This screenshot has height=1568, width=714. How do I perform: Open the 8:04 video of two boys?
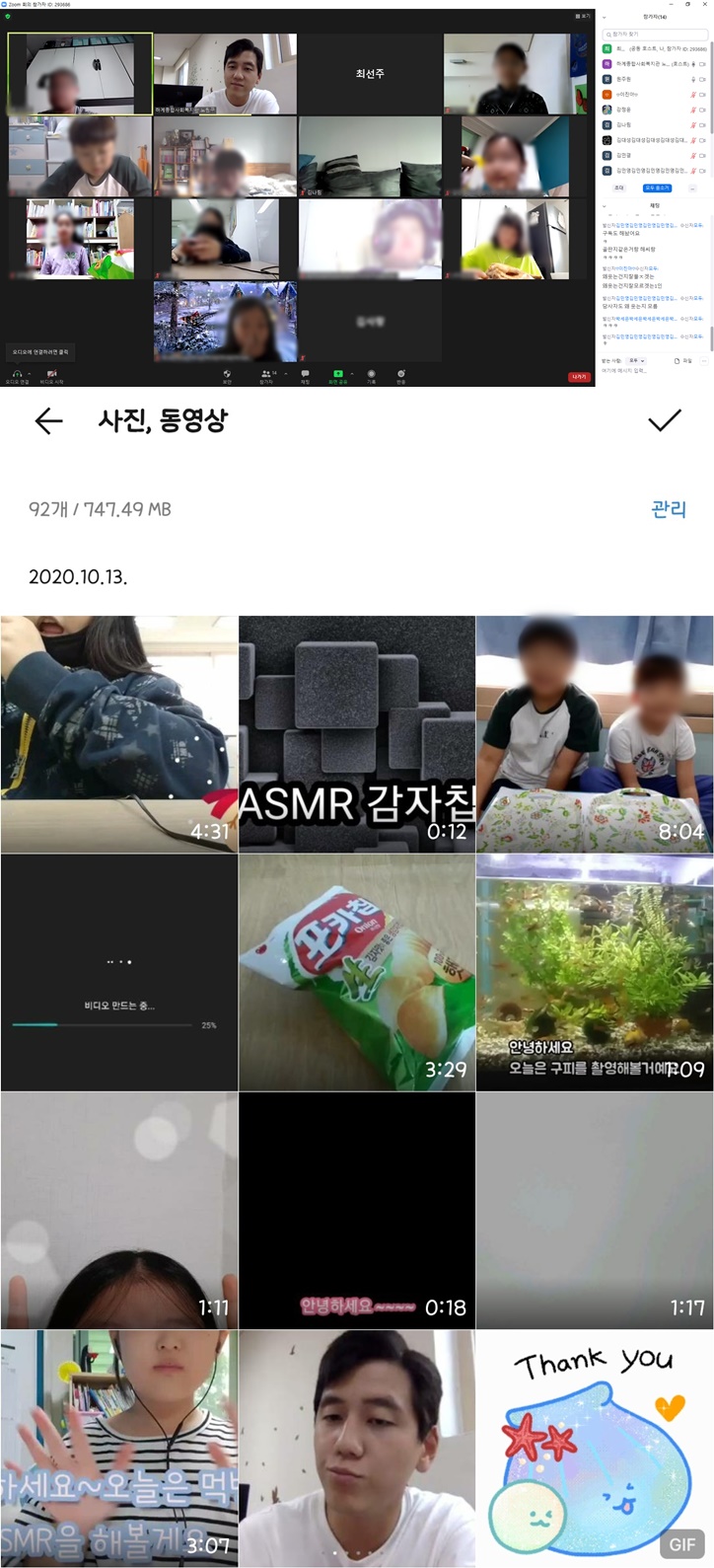pyautogui.click(x=595, y=734)
